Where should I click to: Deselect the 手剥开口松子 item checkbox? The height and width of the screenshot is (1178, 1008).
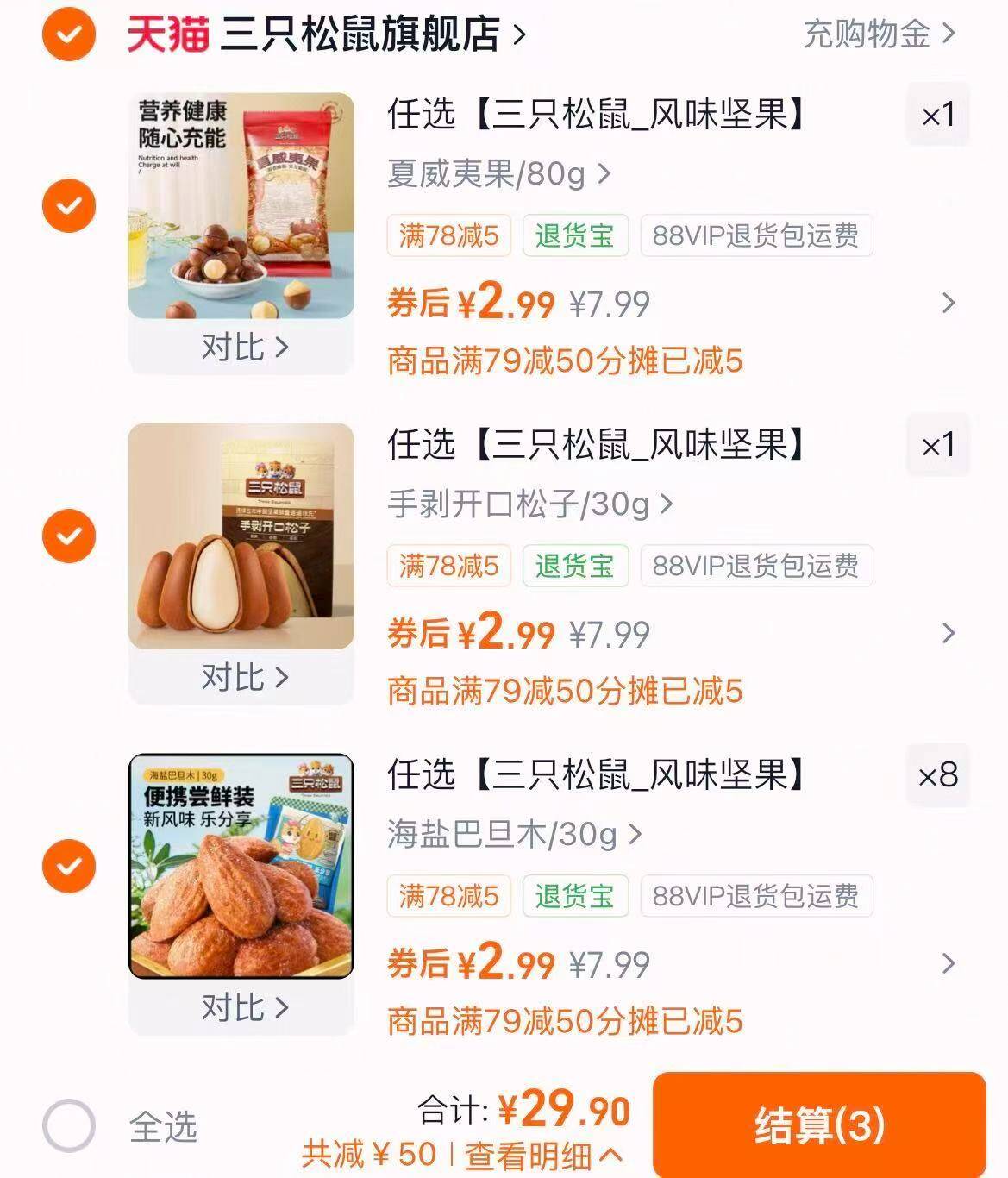click(x=69, y=536)
